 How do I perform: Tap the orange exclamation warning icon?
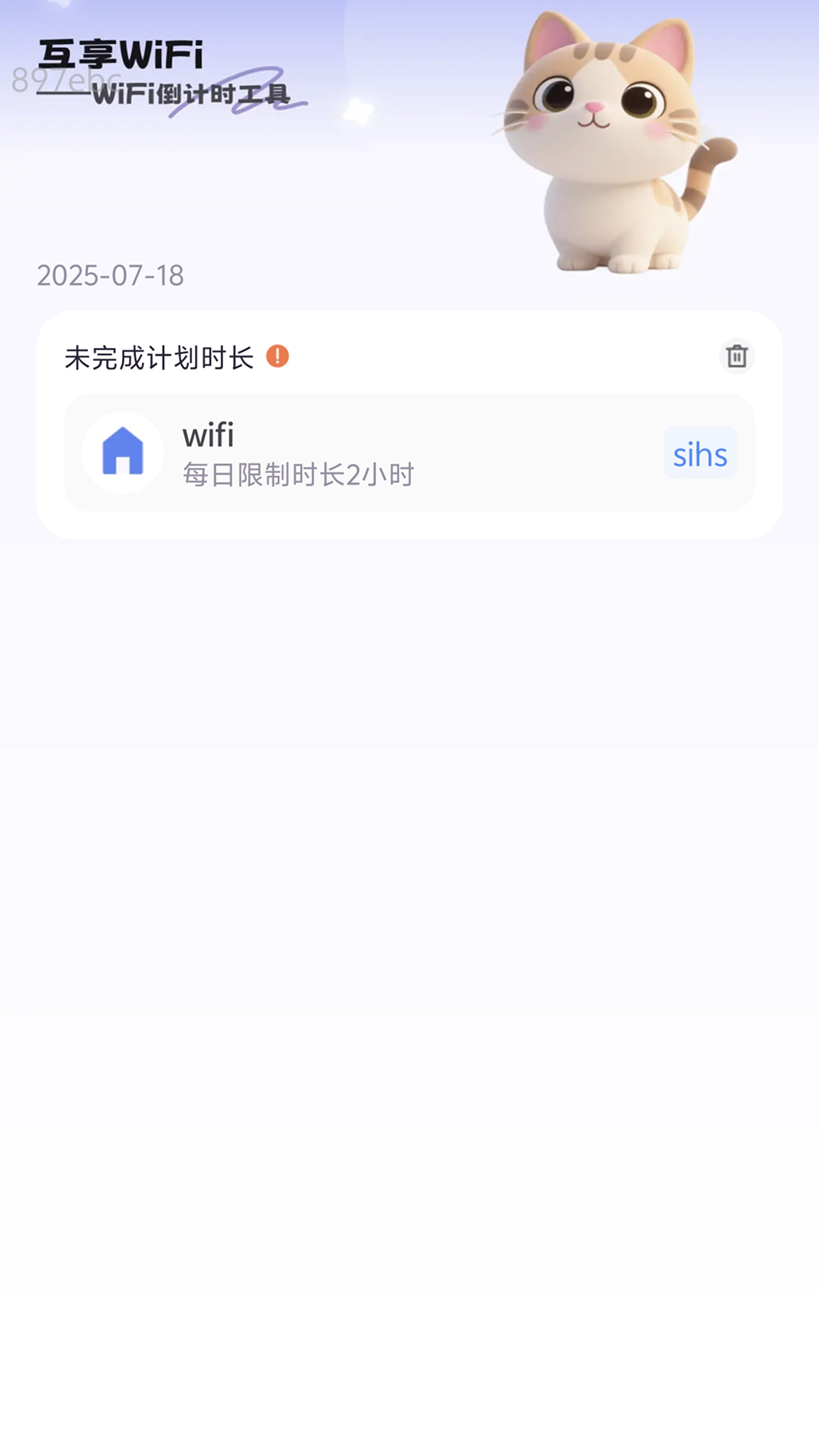click(x=279, y=357)
